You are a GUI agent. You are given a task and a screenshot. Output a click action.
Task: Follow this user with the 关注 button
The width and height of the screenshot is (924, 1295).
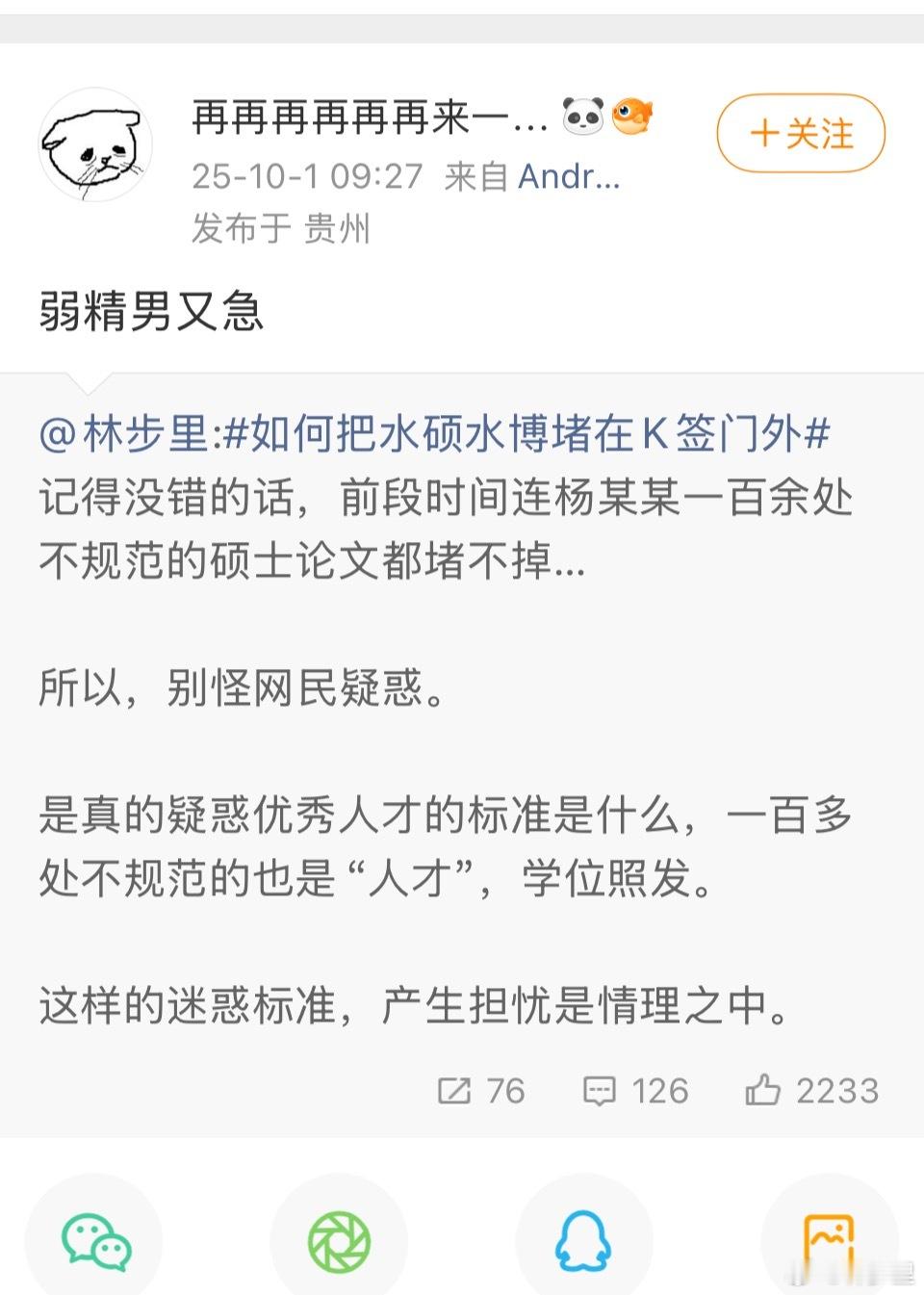(800, 134)
